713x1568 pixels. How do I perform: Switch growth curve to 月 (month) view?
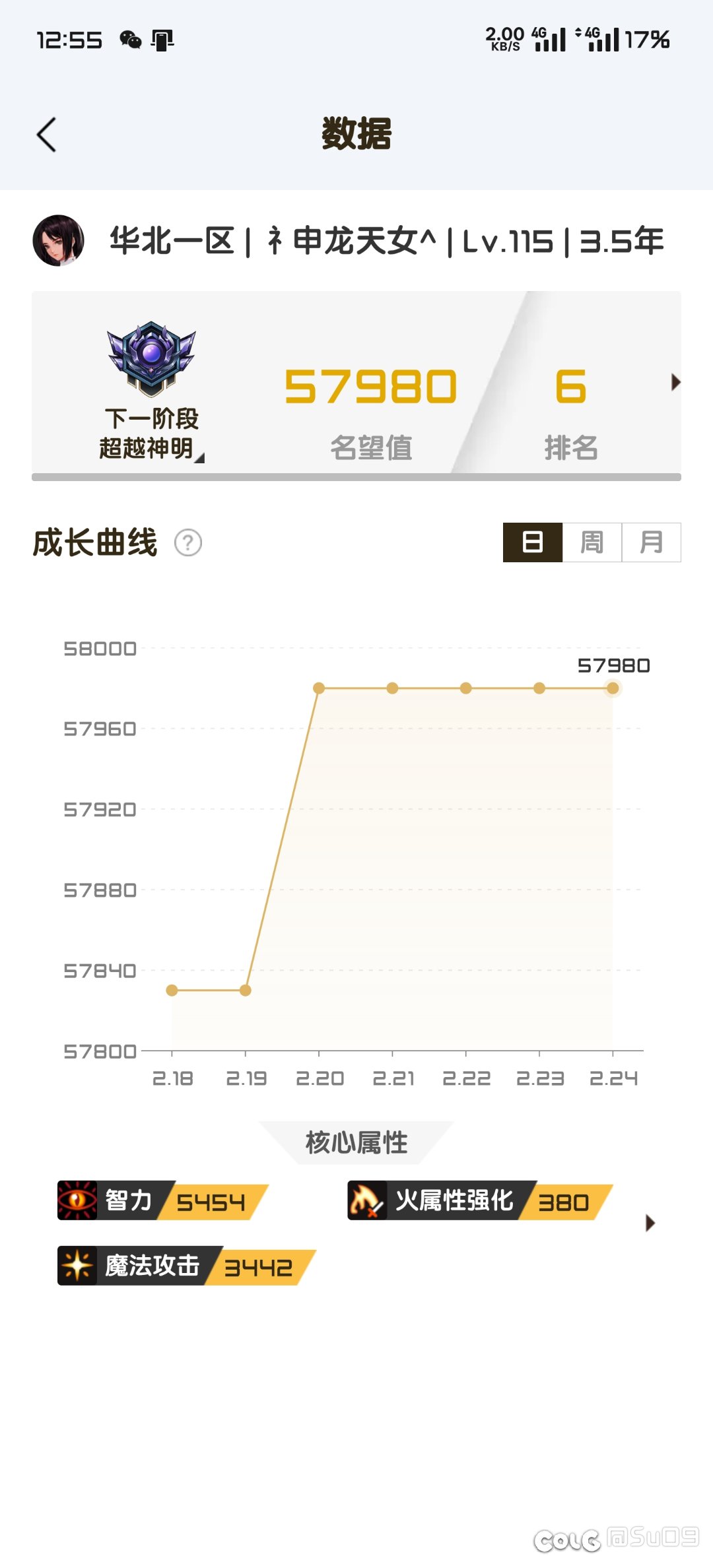click(652, 542)
